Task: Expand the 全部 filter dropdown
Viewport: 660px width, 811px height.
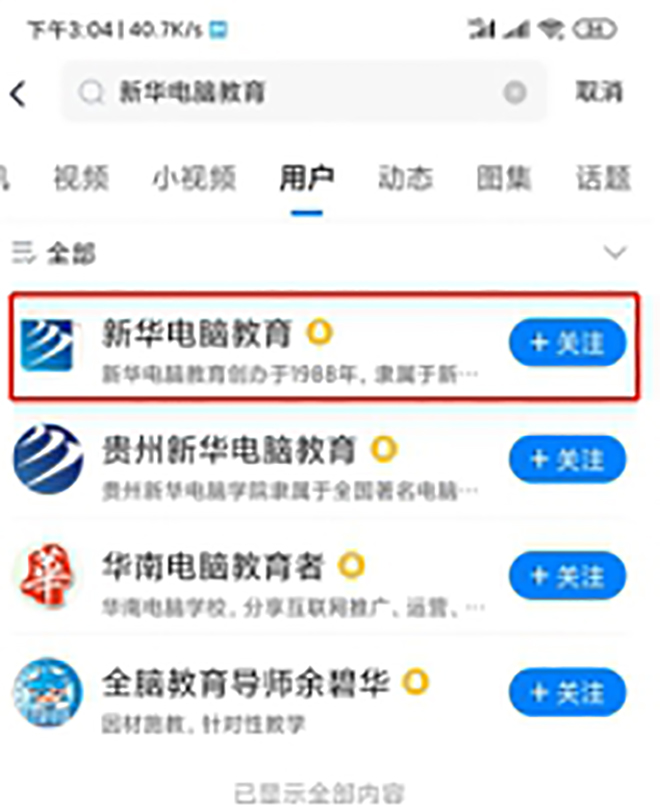Action: pos(614,253)
